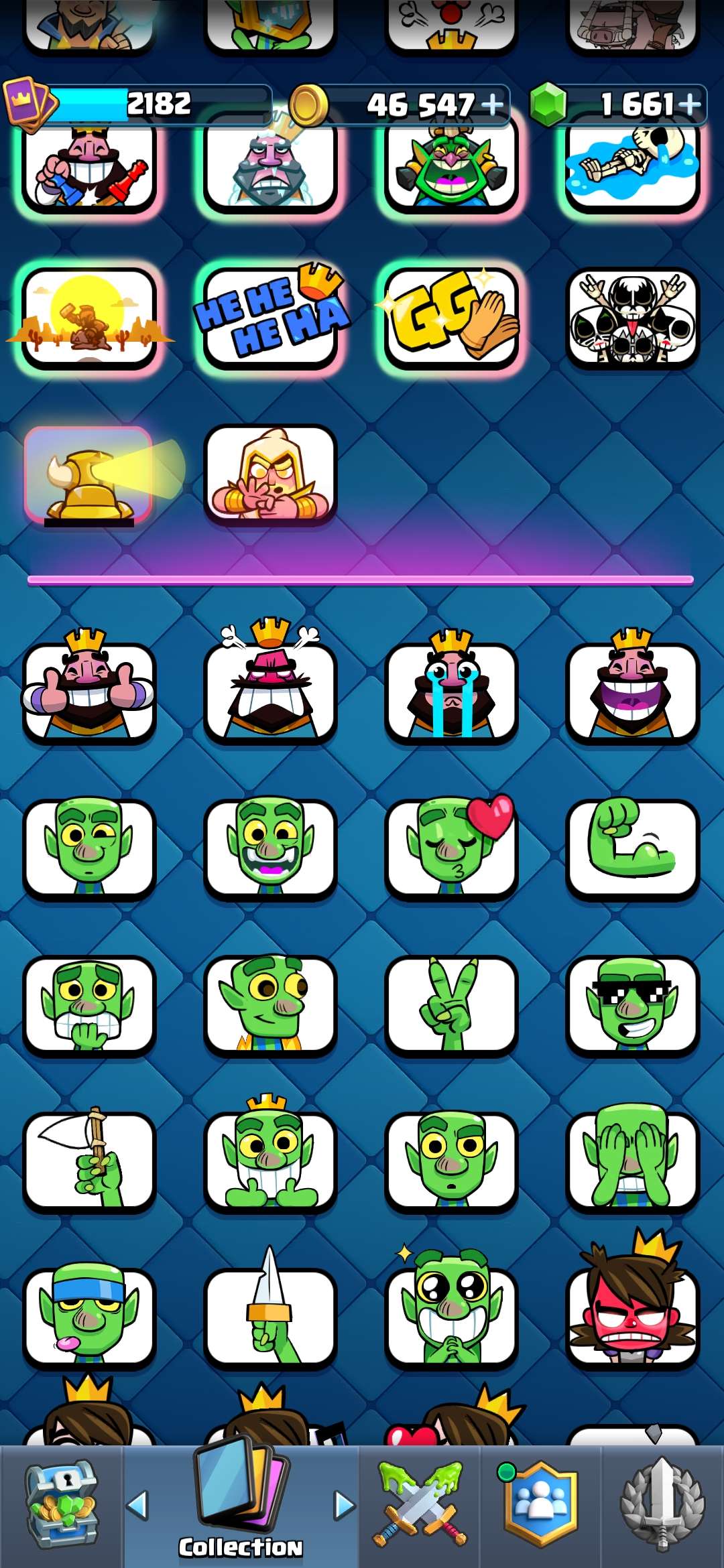
Task: Select the goblin wearing pixel sunglasses emote
Action: tap(632, 1005)
